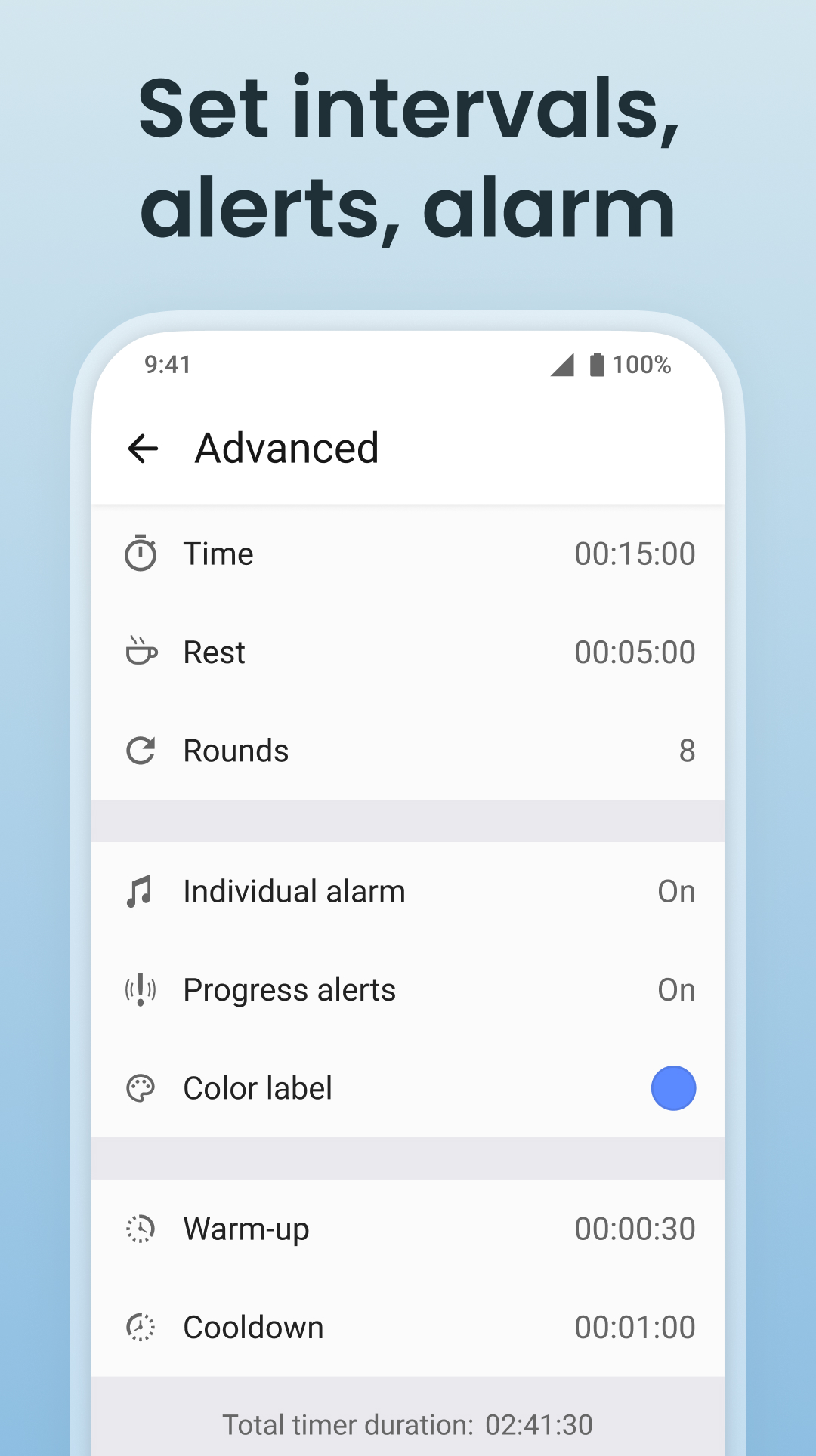Screen dimensions: 816x1456
Task: Toggle the Rest duration setting
Action: [x=408, y=652]
